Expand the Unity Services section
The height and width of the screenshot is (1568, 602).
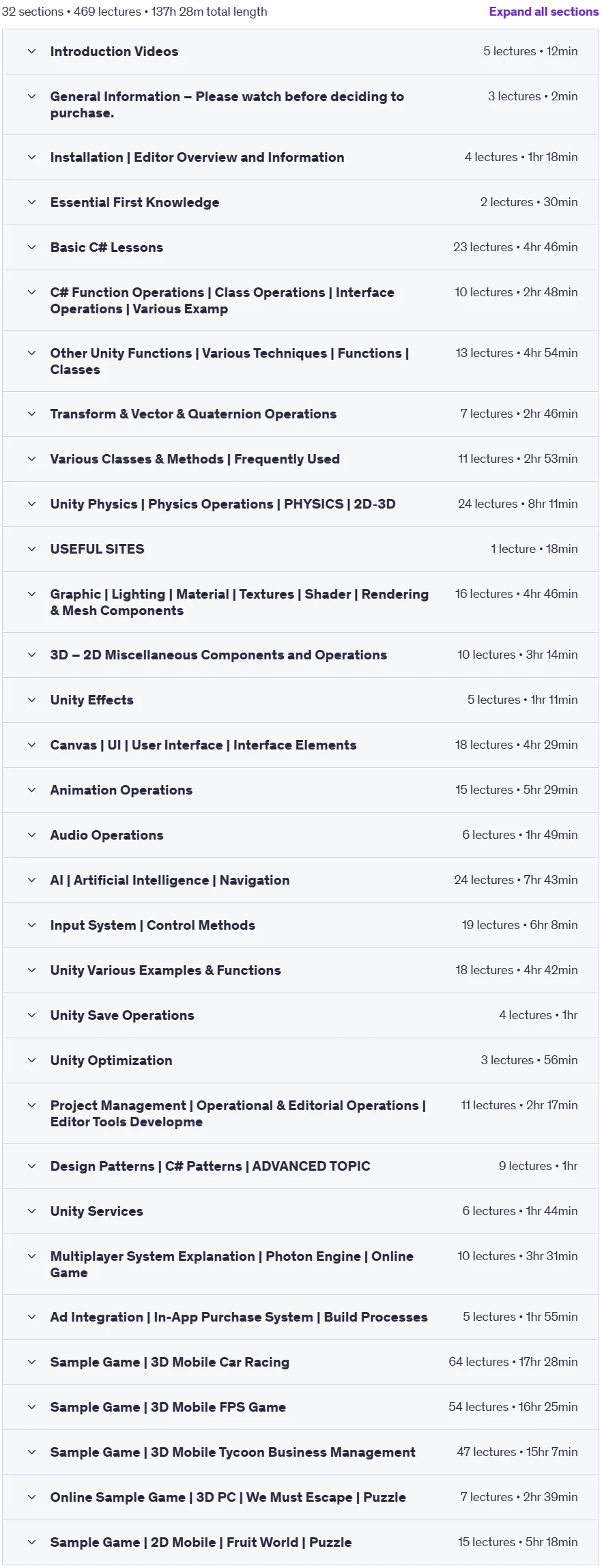[x=300, y=1211]
